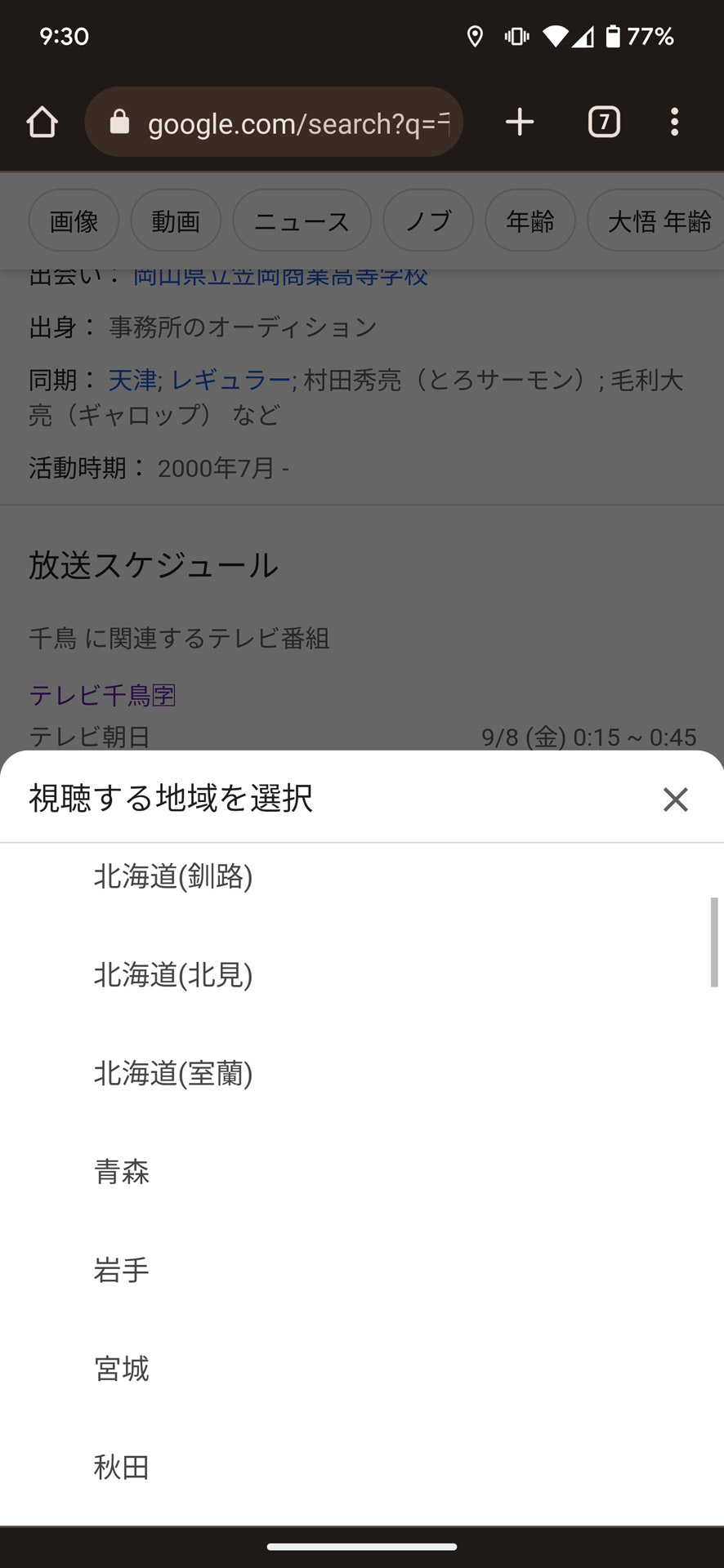Switch to the 画像 search tab

pos(74,220)
